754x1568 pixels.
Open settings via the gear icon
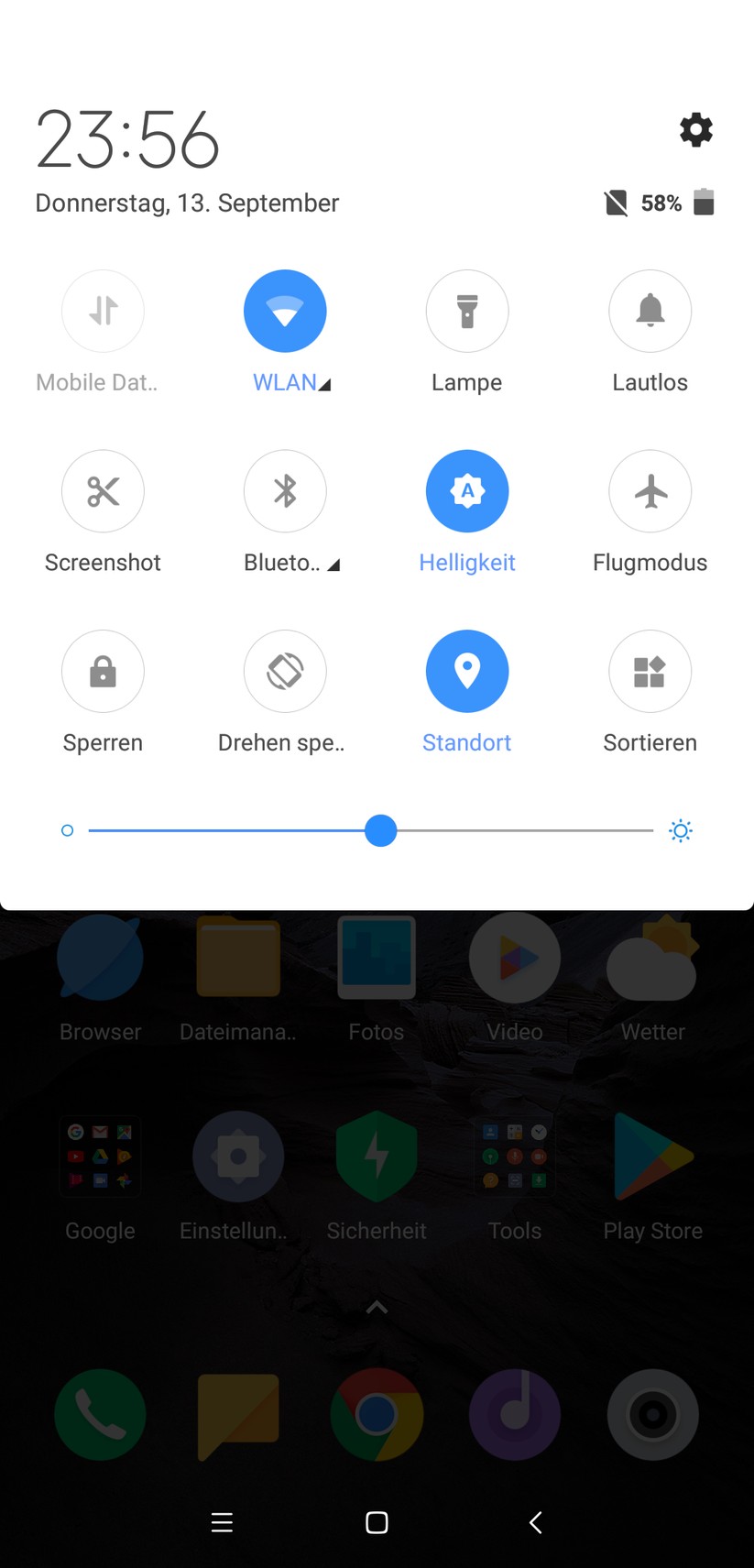pos(696,130)
